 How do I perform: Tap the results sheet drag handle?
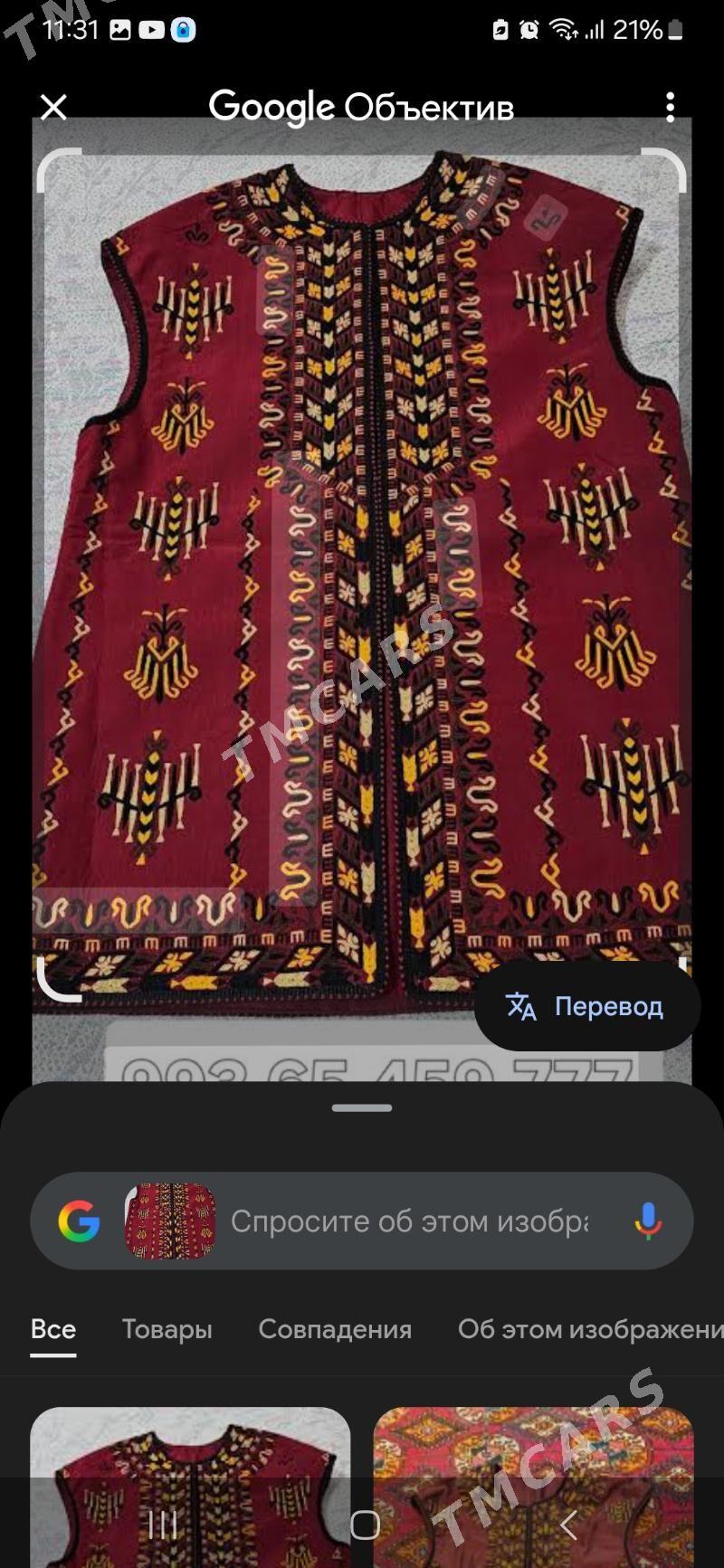coord(362,1107)
